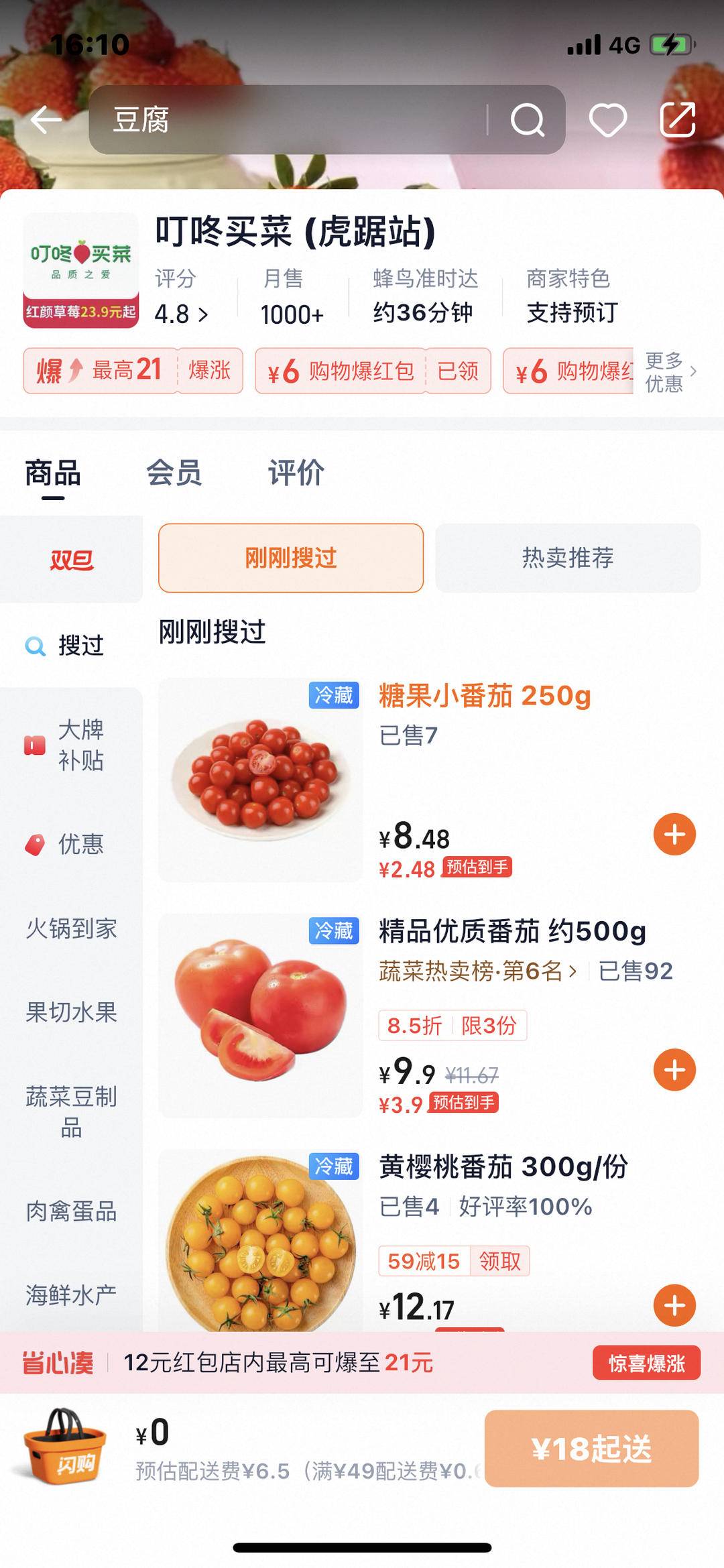Tap the 惊喜爆涨 button

[x=646, y=1363]
